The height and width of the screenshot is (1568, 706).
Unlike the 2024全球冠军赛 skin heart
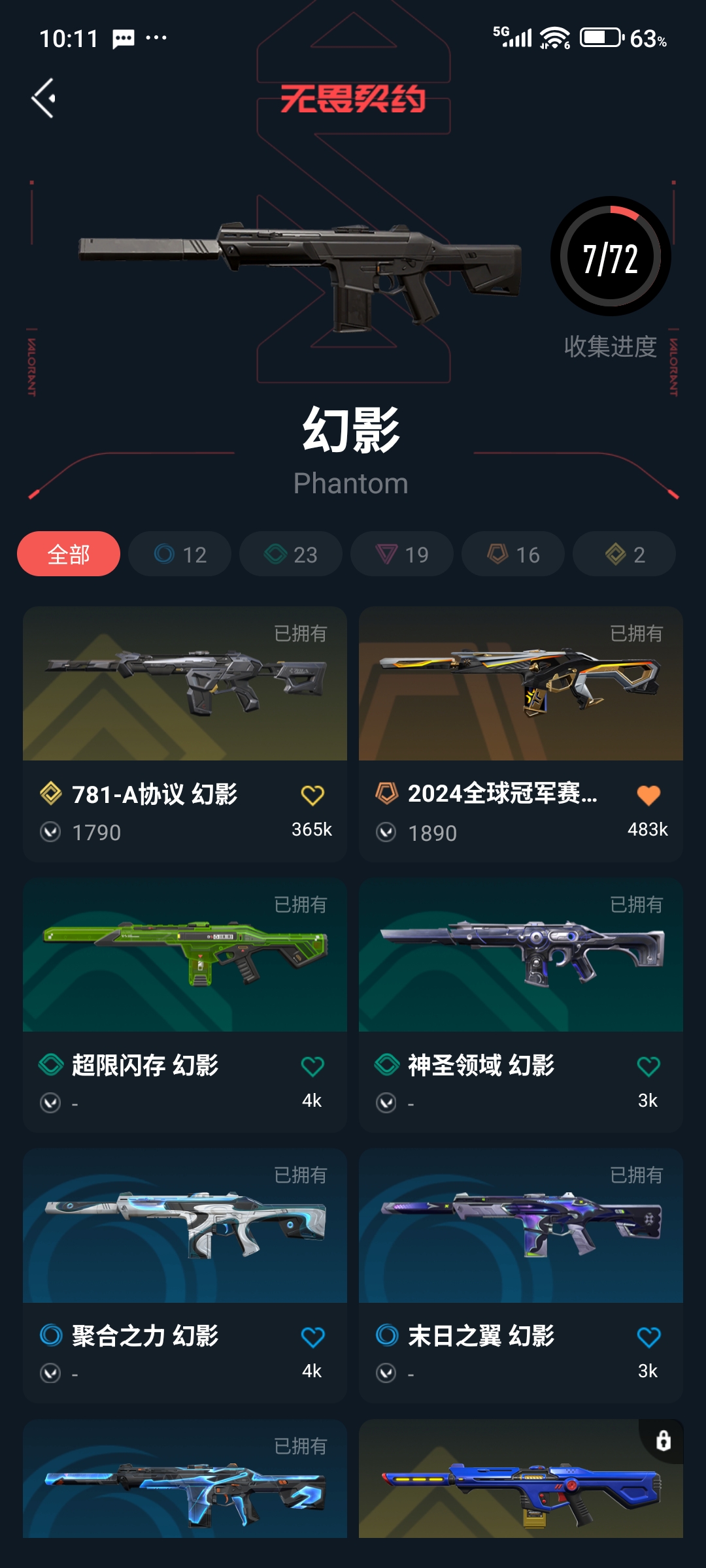coord(648,795)
